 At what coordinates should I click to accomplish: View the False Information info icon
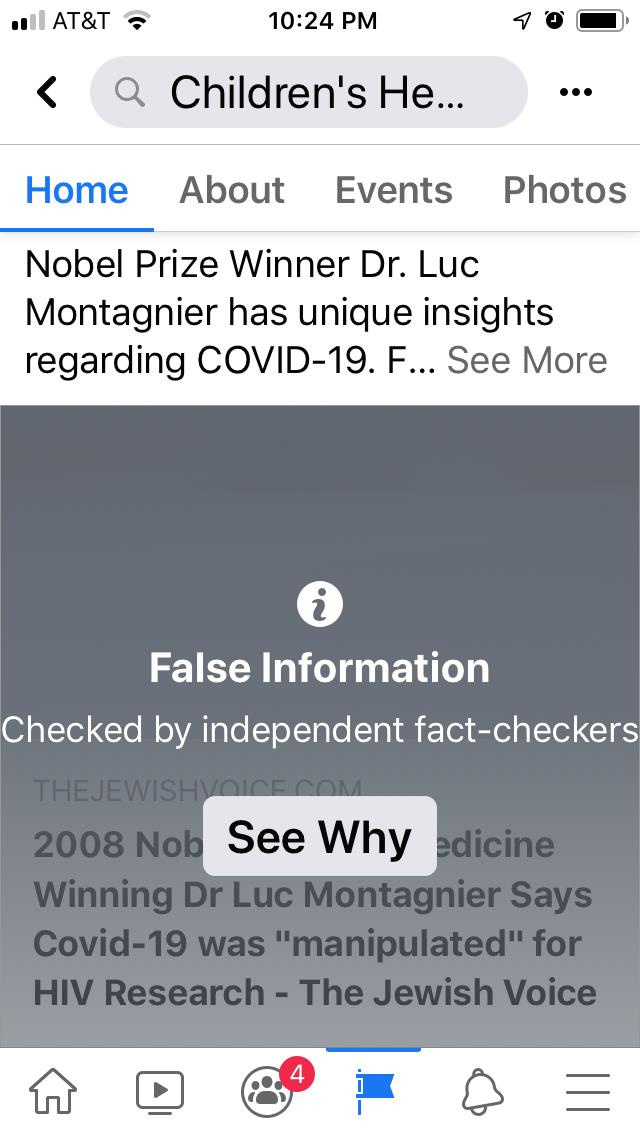(320, 604)
